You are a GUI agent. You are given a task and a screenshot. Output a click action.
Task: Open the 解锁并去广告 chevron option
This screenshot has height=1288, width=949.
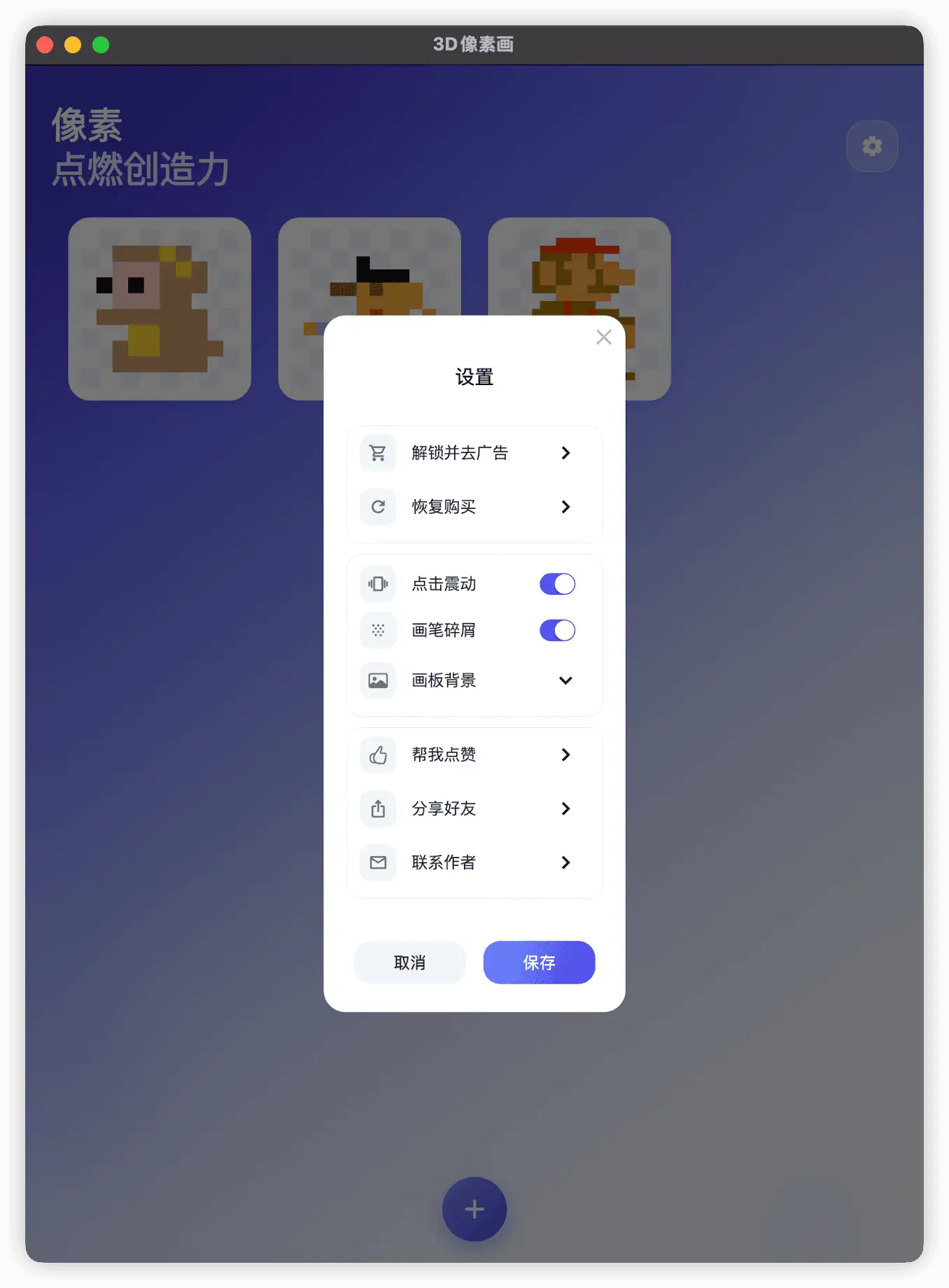[x=565, y=453]
